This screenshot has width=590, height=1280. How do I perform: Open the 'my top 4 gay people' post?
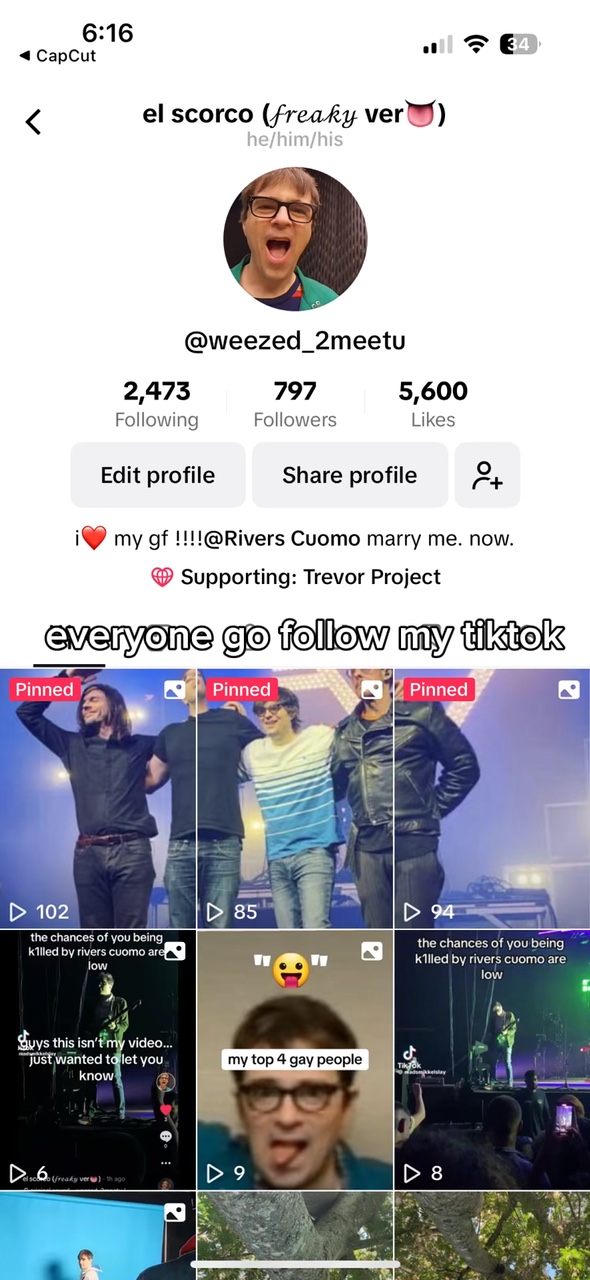[x=295, y=1059]
